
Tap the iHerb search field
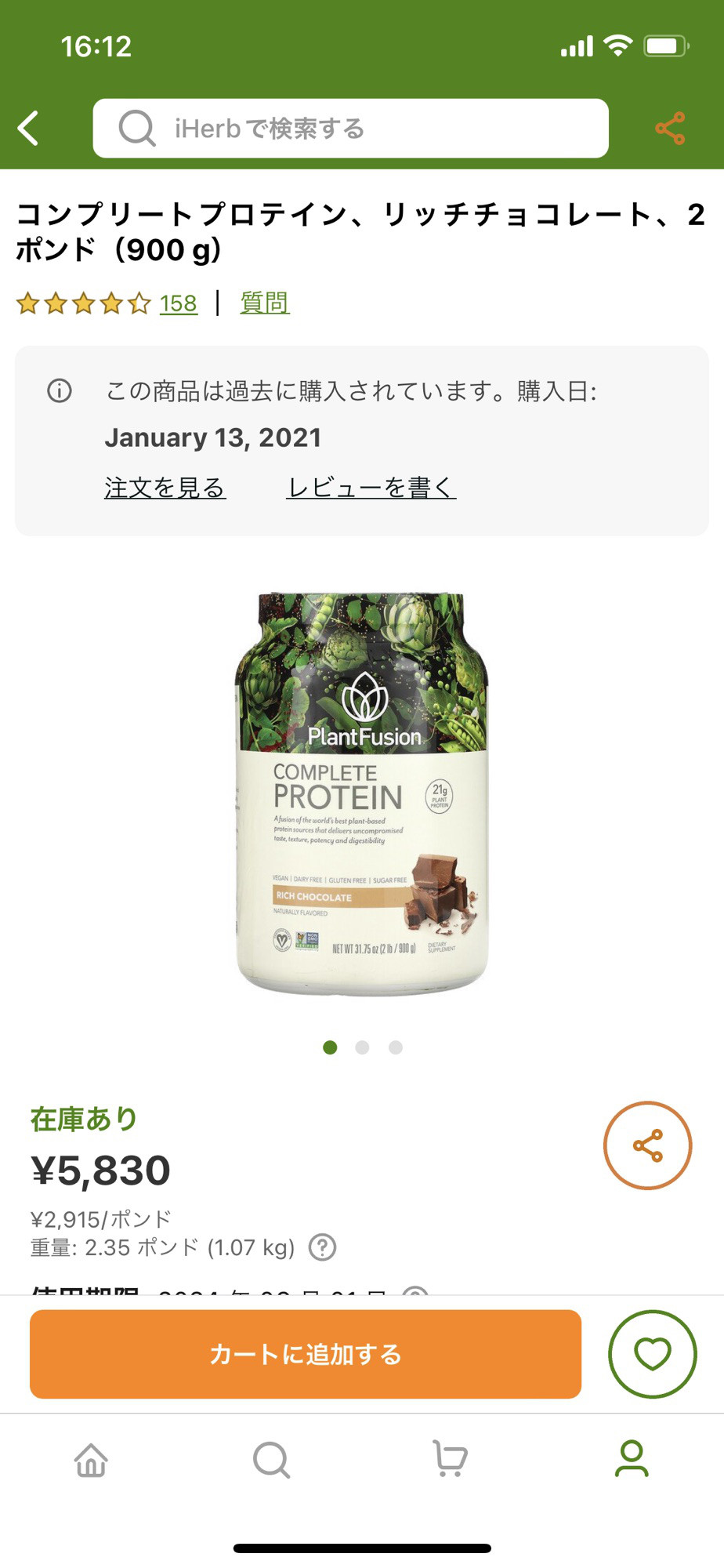coord(350,128)
